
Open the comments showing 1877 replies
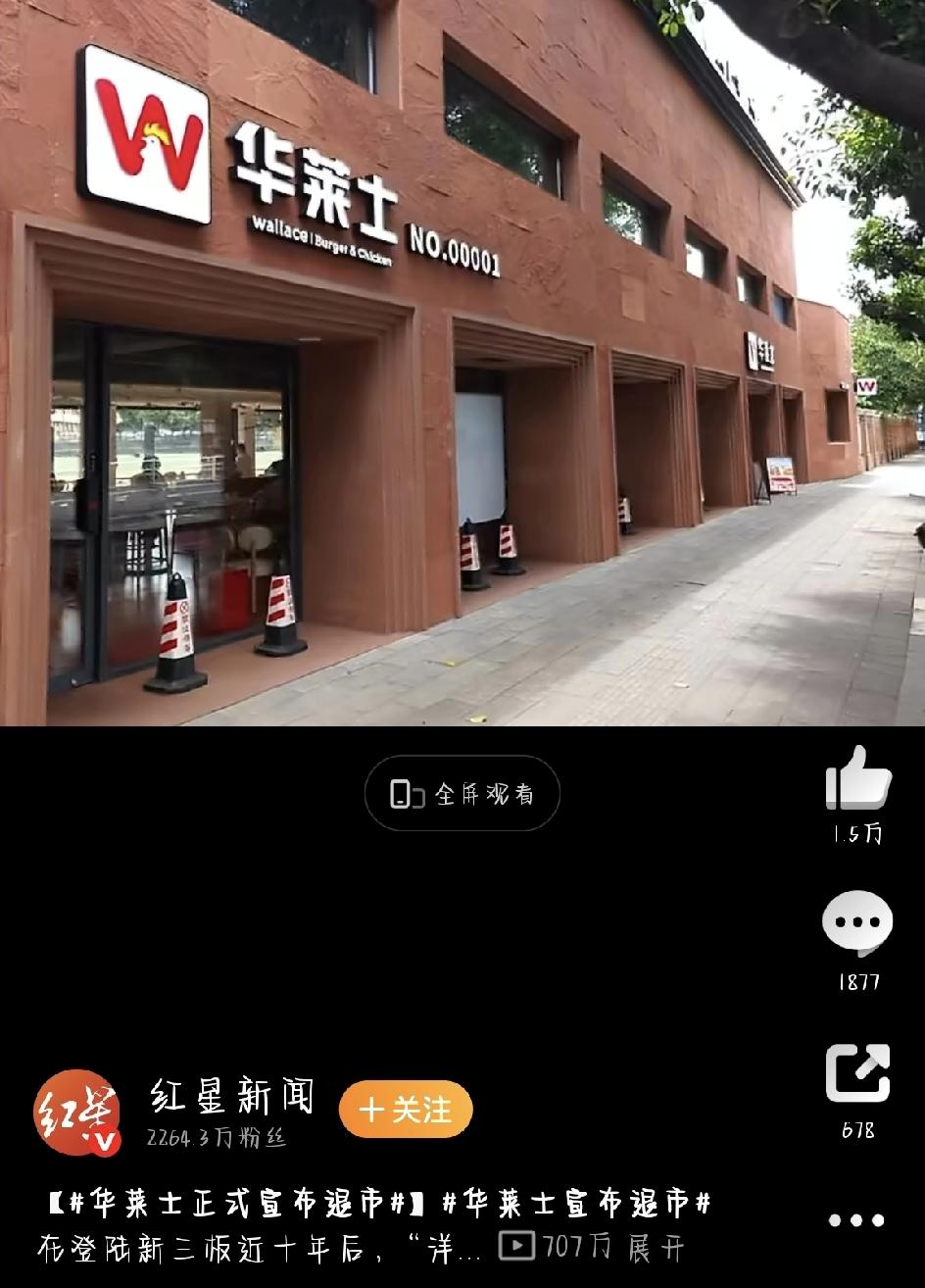(x=857, y=921)
